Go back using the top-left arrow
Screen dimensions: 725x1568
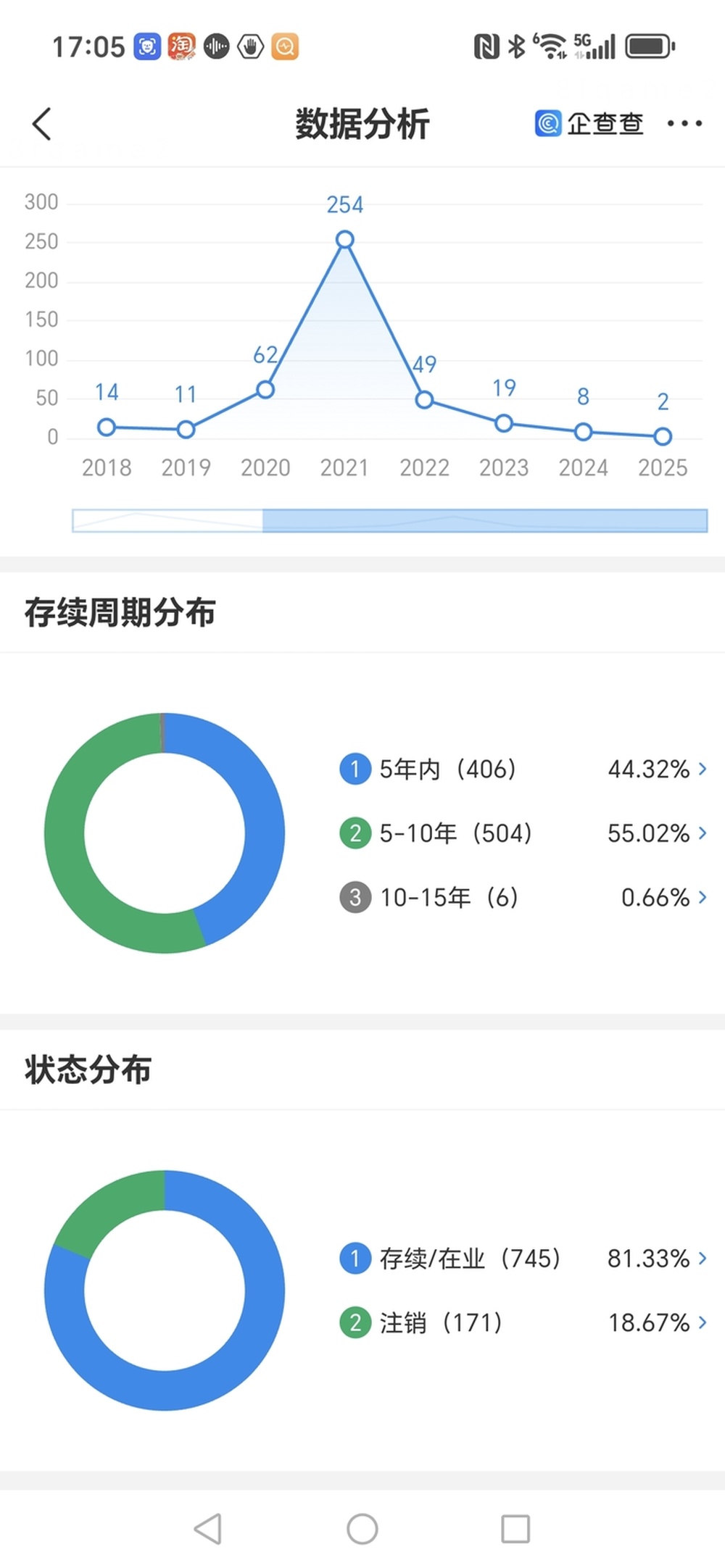click(42, 124)
